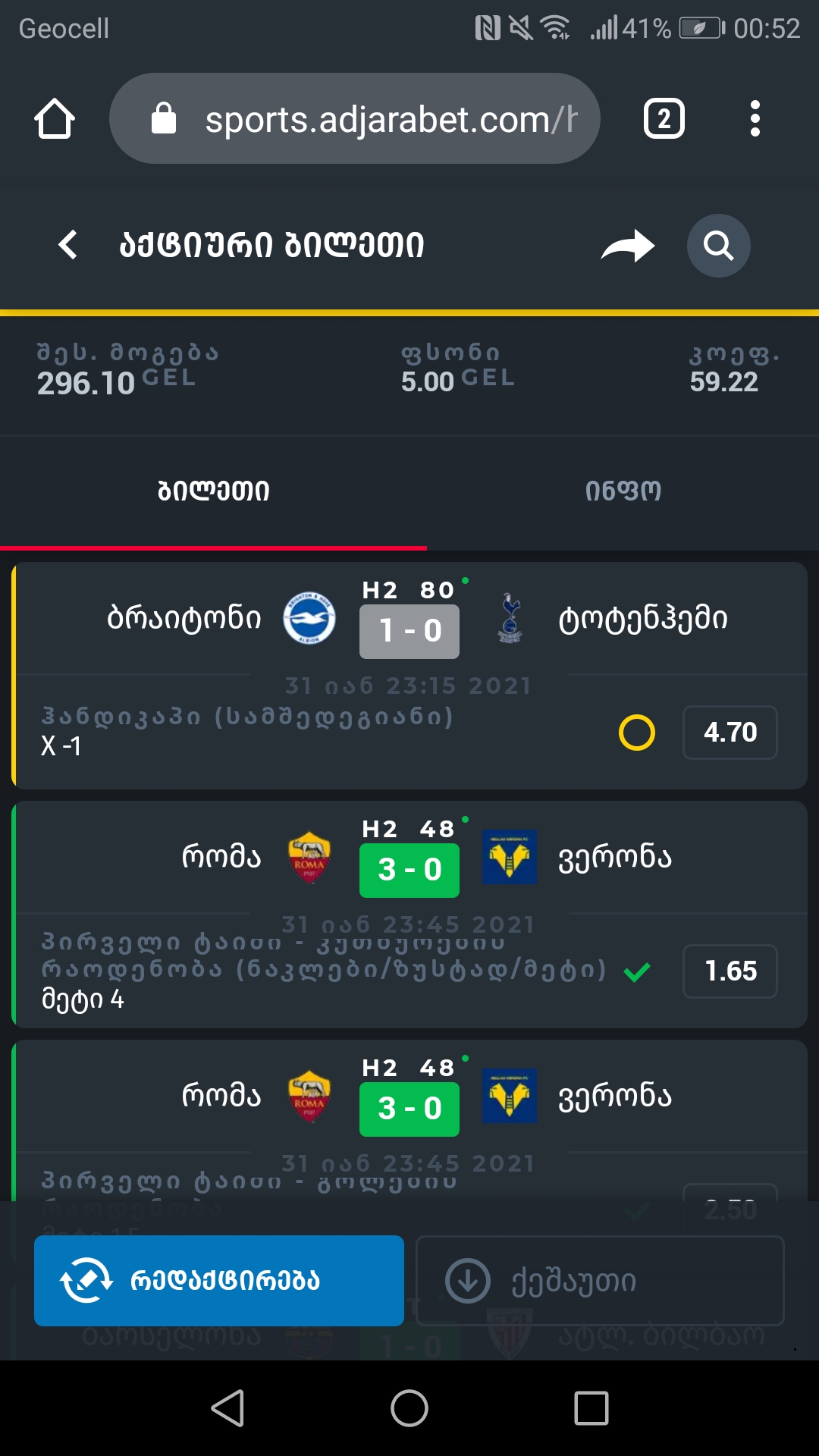Image resolution: width=819 pixels, height=1456 pixels.
Task: Tap the sports.adjarabet.com address bar
Action: 355,119
